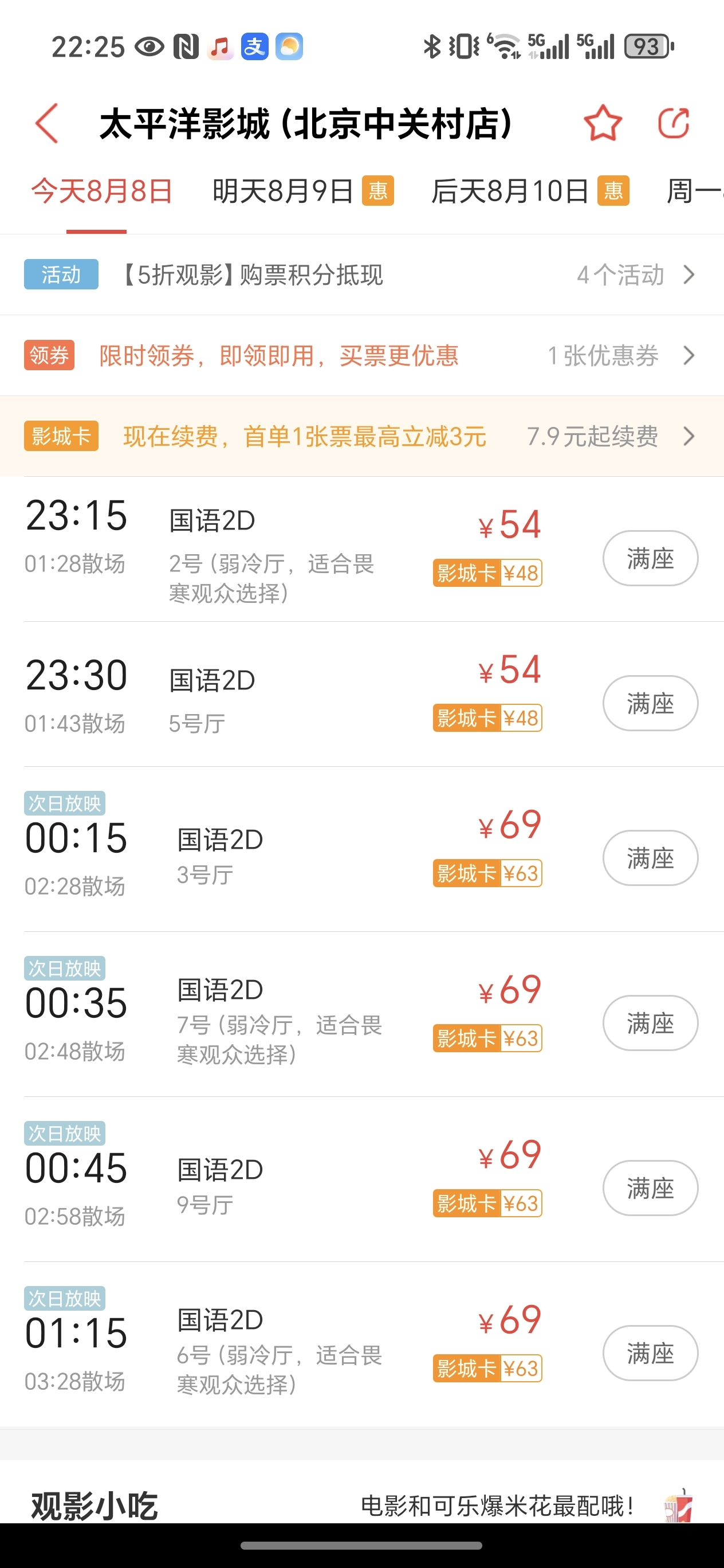Switch to the 后天8月10日 date tab
Image resolution: width=724 pixels, height=1568 pixels.
530,191
